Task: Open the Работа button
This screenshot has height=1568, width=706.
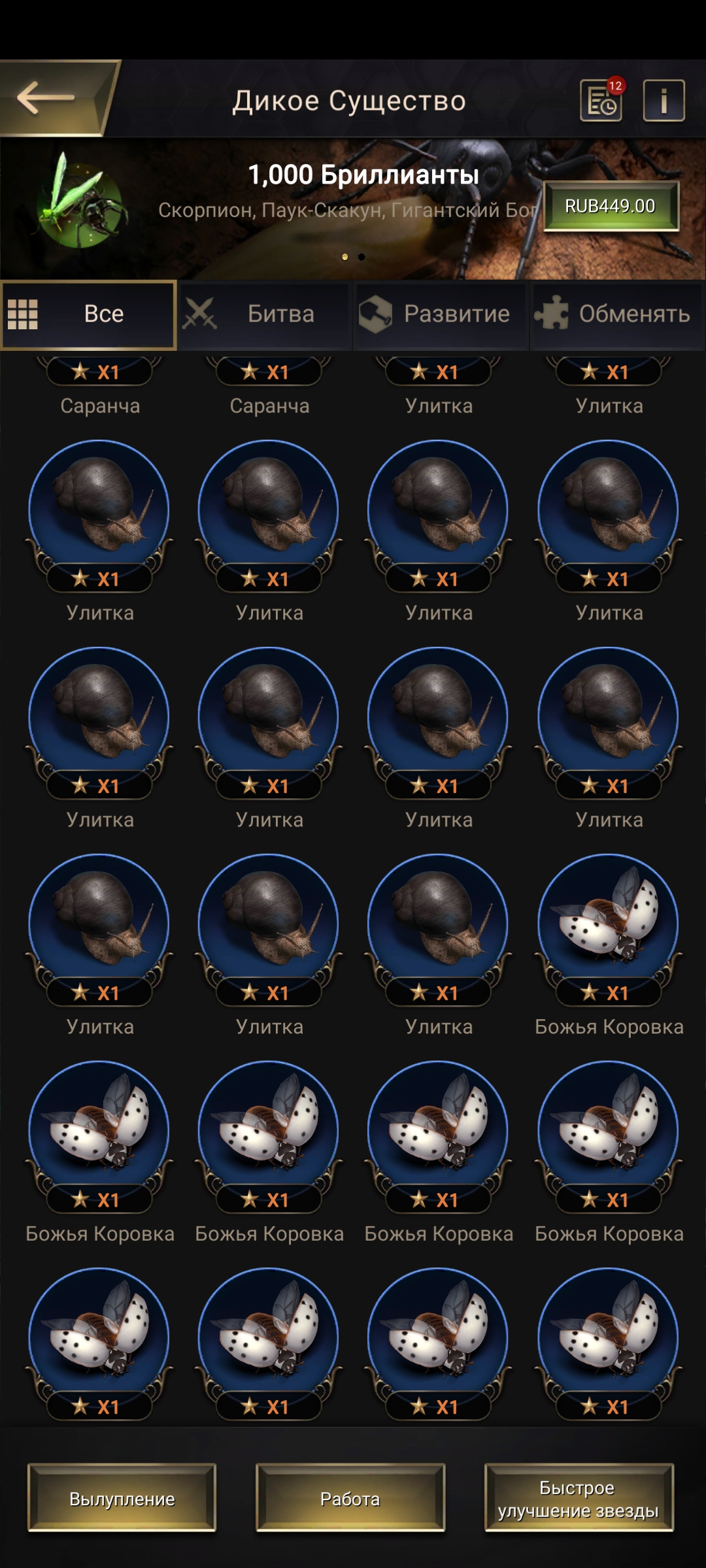Action: pos(350,1498)
